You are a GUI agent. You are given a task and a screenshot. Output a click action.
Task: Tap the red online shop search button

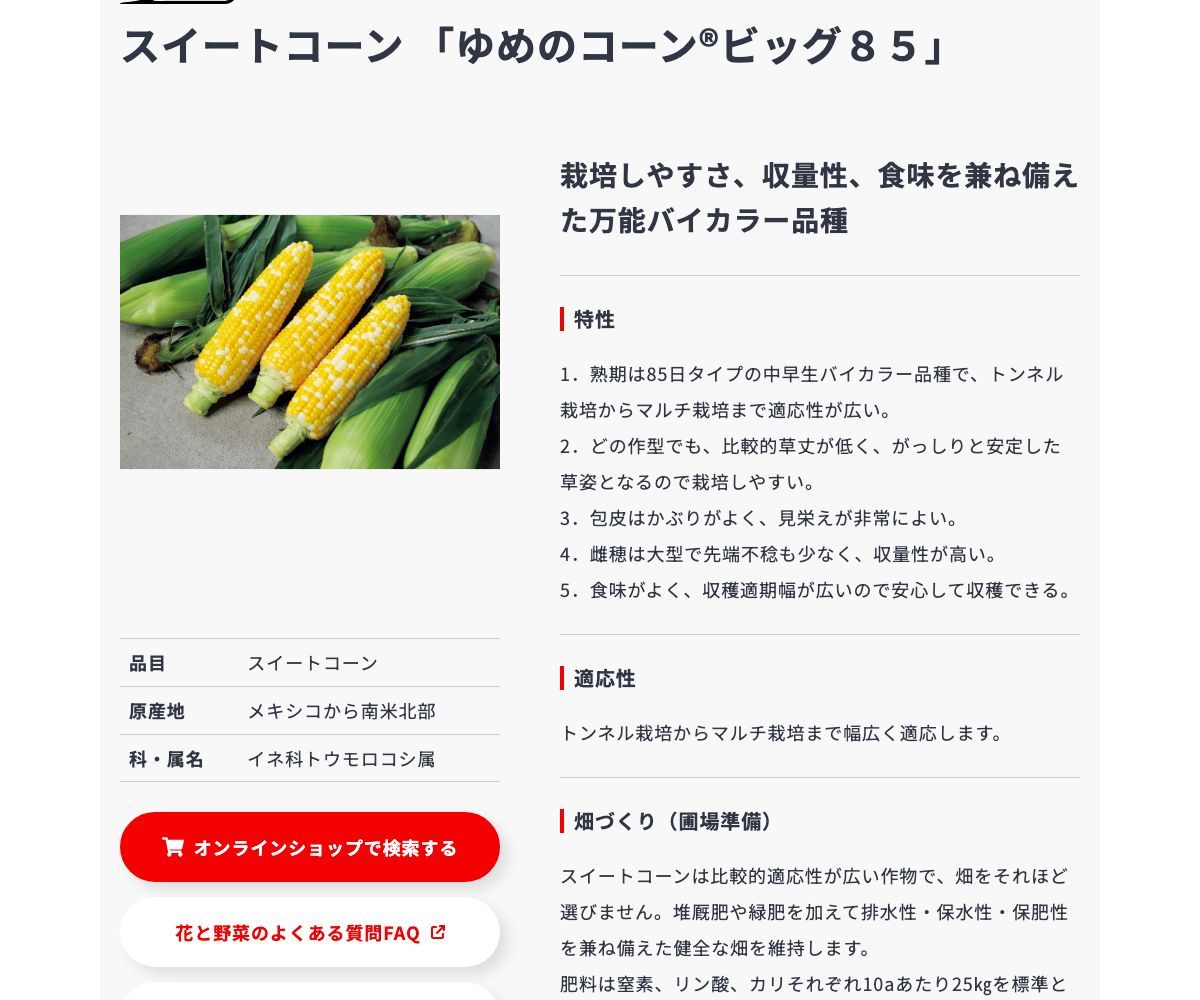pyautogui.click(x=310, y=847)
